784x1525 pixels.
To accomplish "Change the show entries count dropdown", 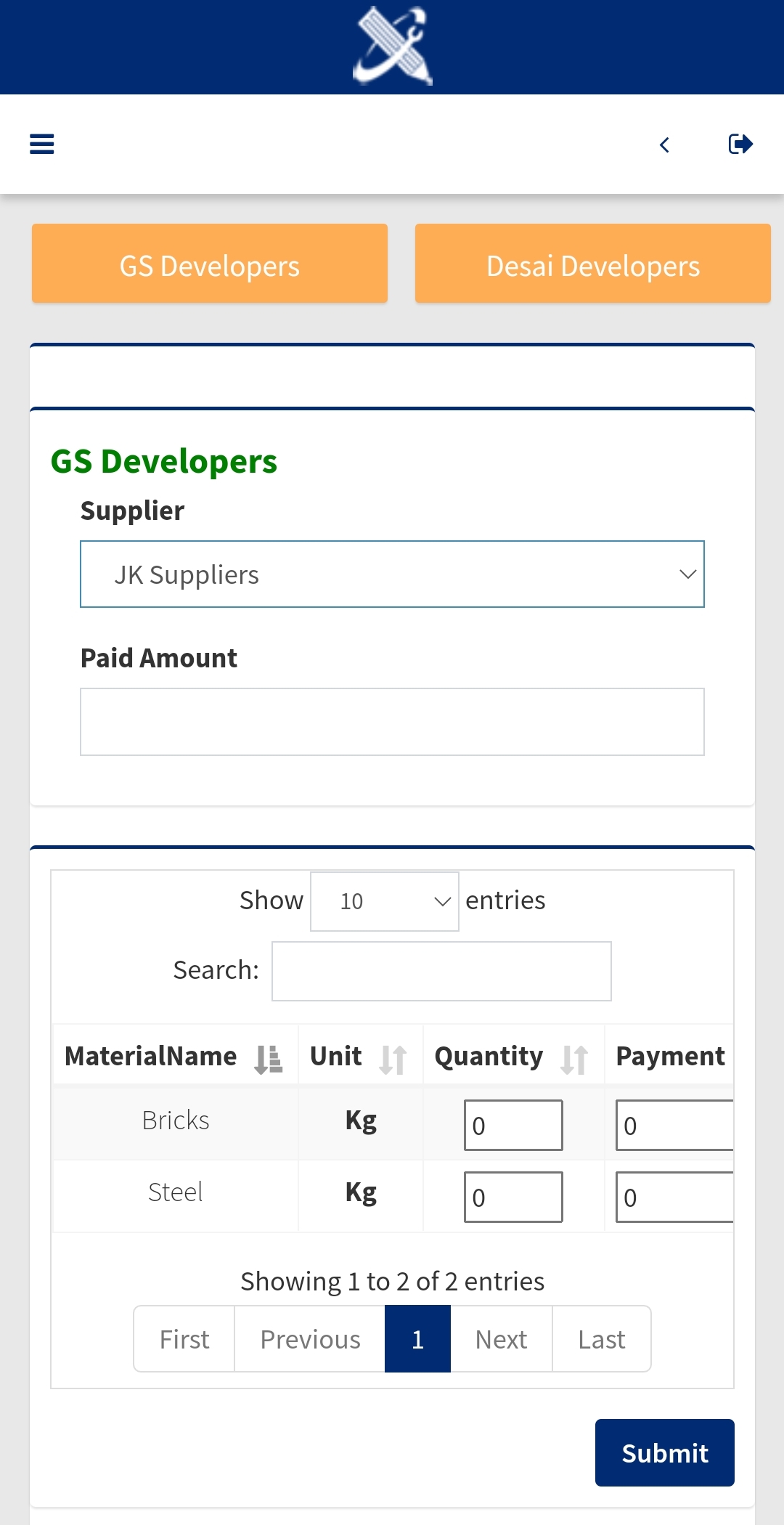I will pyautogui.click(x=384, y=901).
